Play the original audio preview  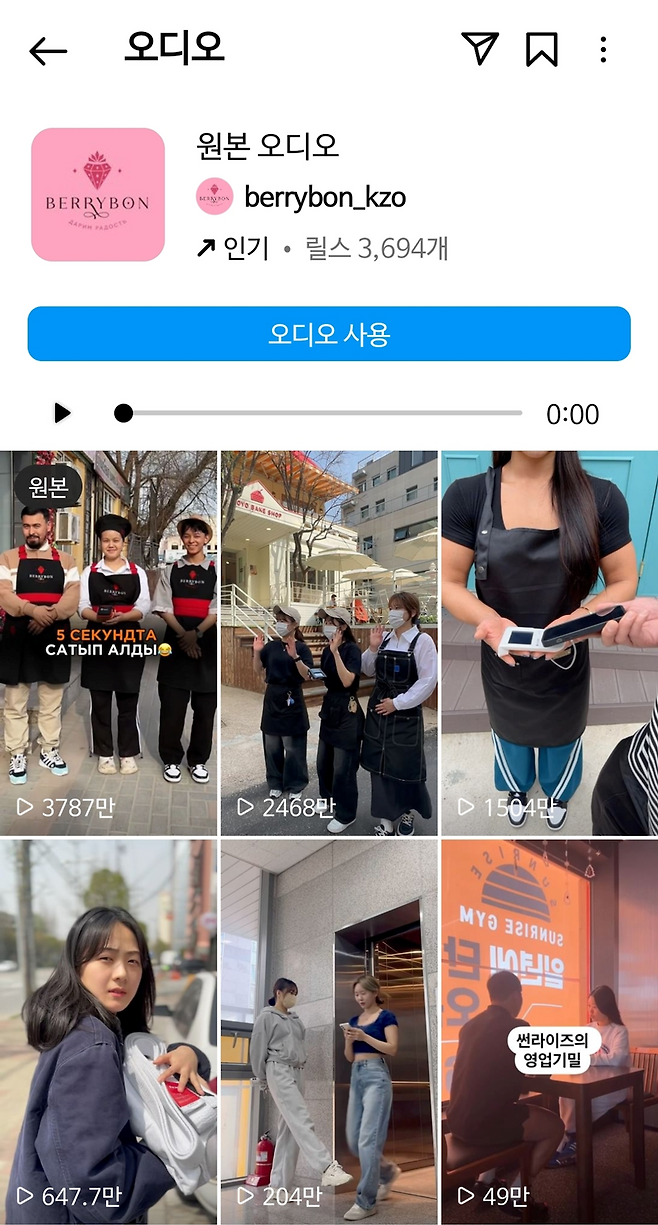62,413
